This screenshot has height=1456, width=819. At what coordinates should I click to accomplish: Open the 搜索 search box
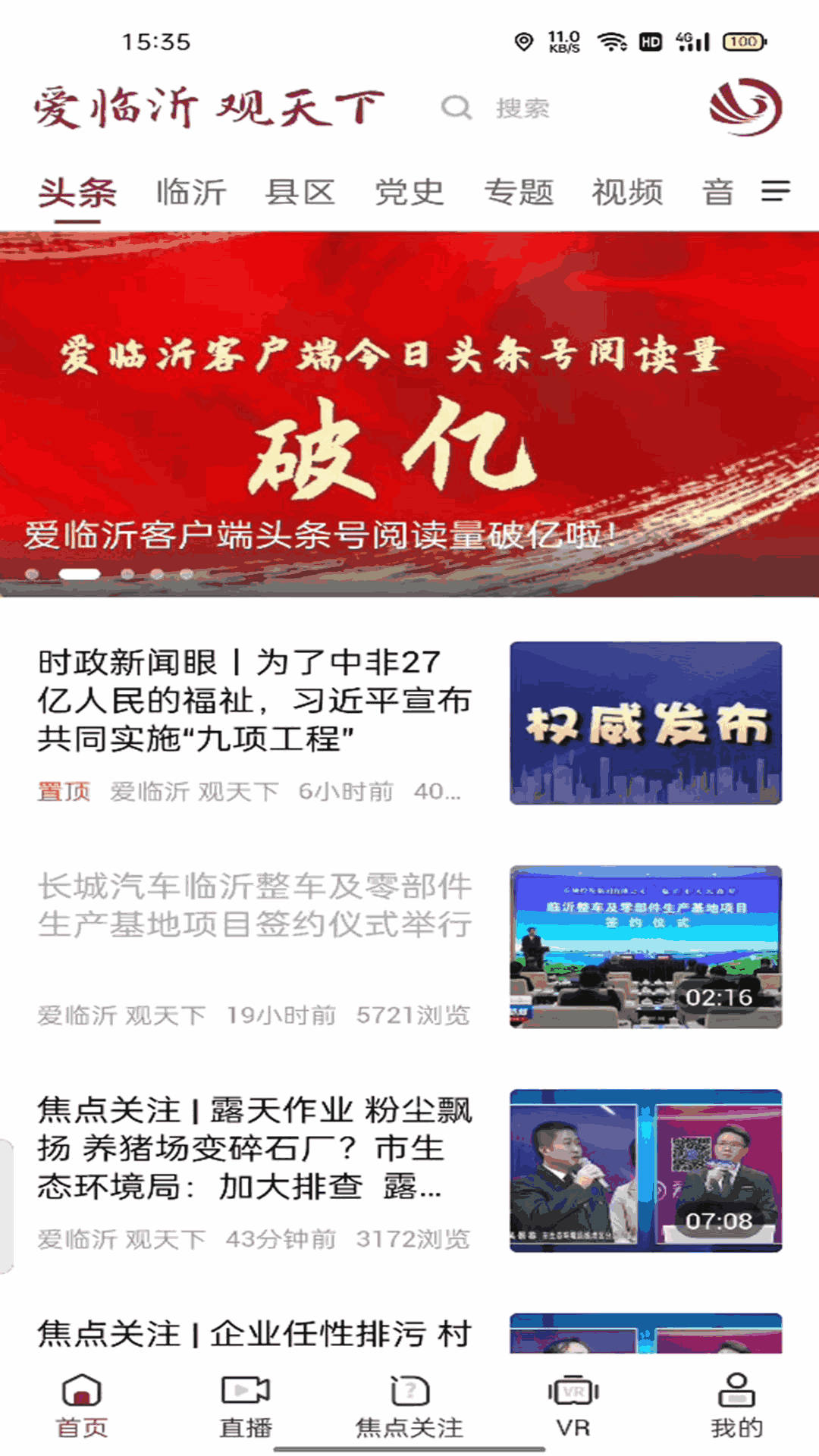(x=522, y=108)
